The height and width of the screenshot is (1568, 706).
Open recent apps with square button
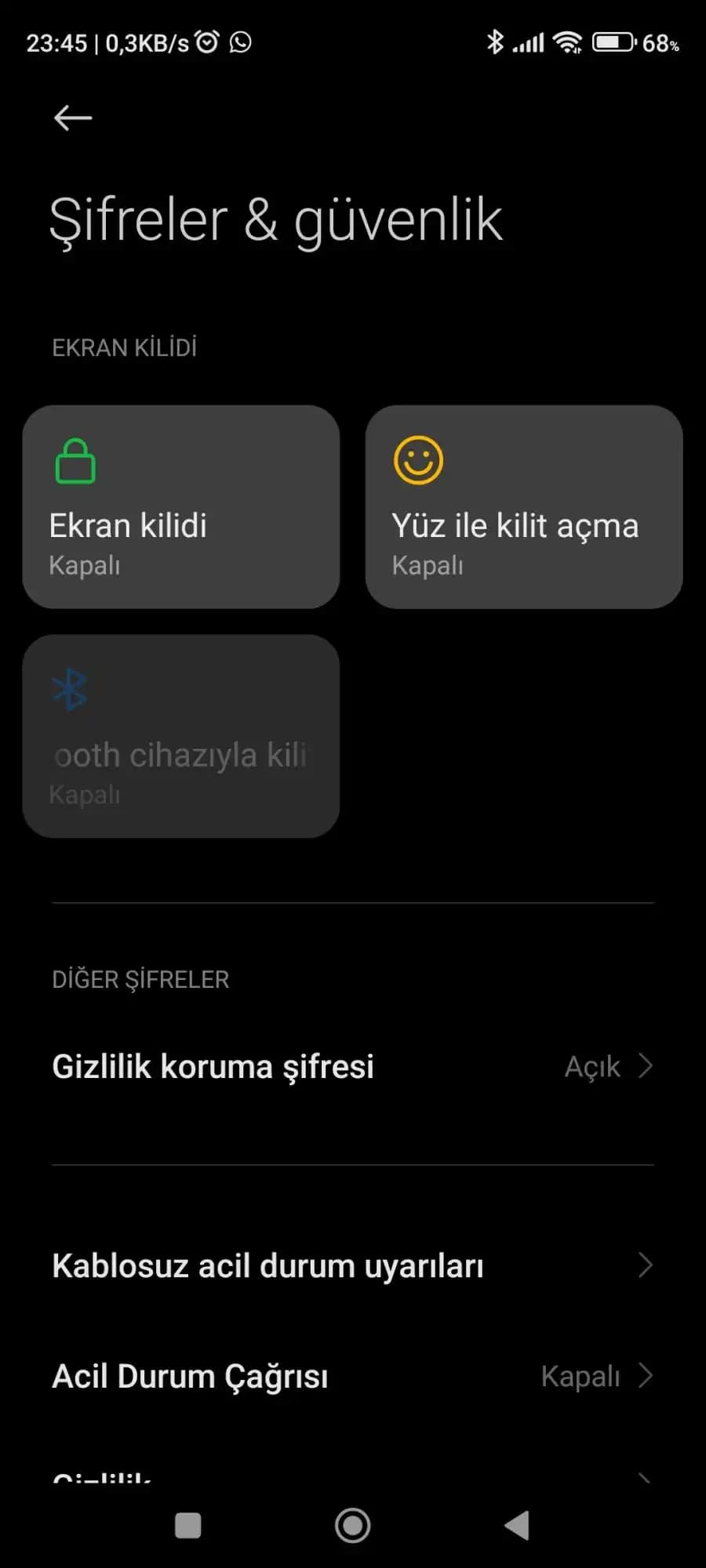pos(187,1526)
